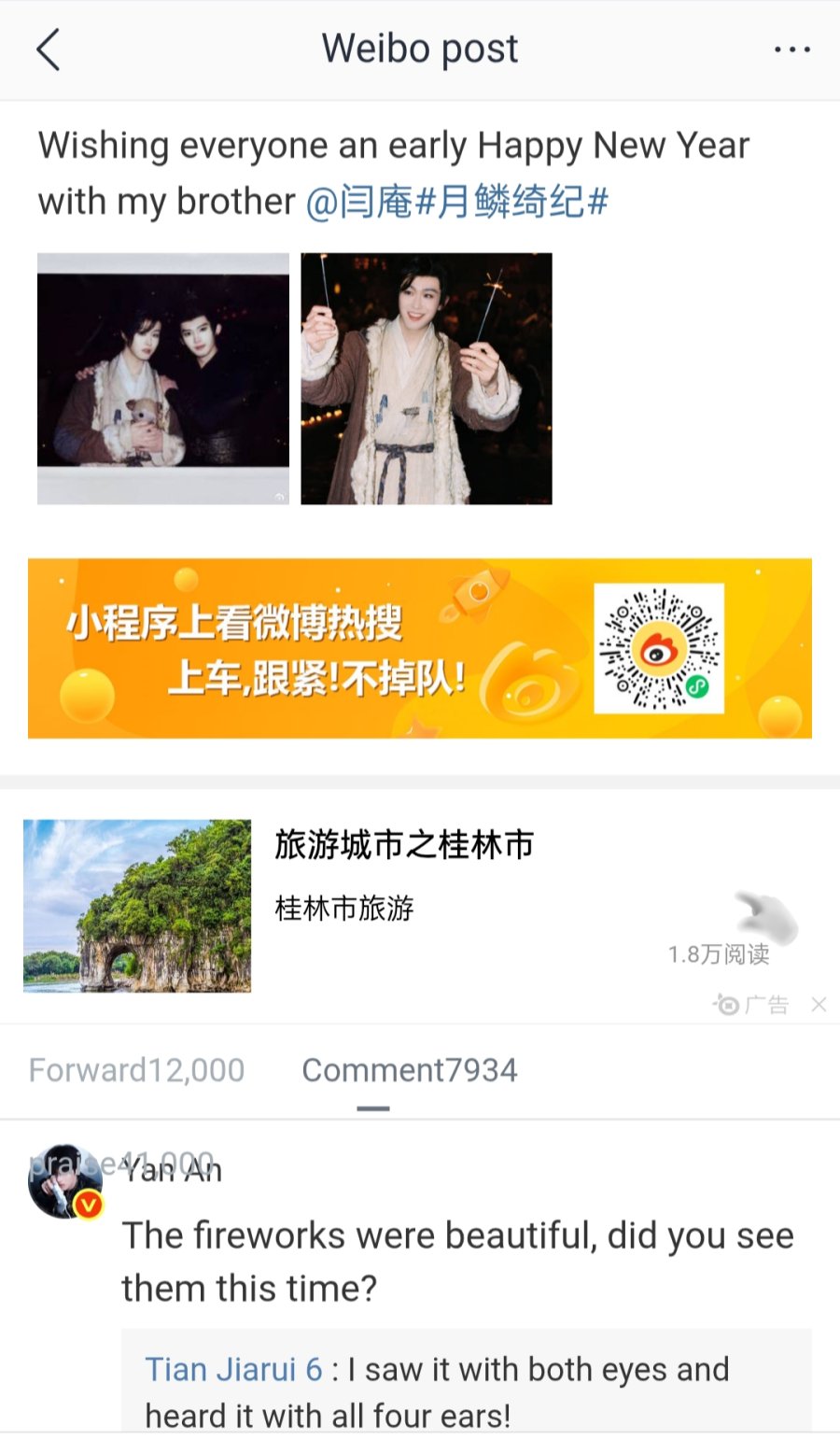840x1439 pixels.
Task: Switch to the Forward tab
Action: [136, 1070]
